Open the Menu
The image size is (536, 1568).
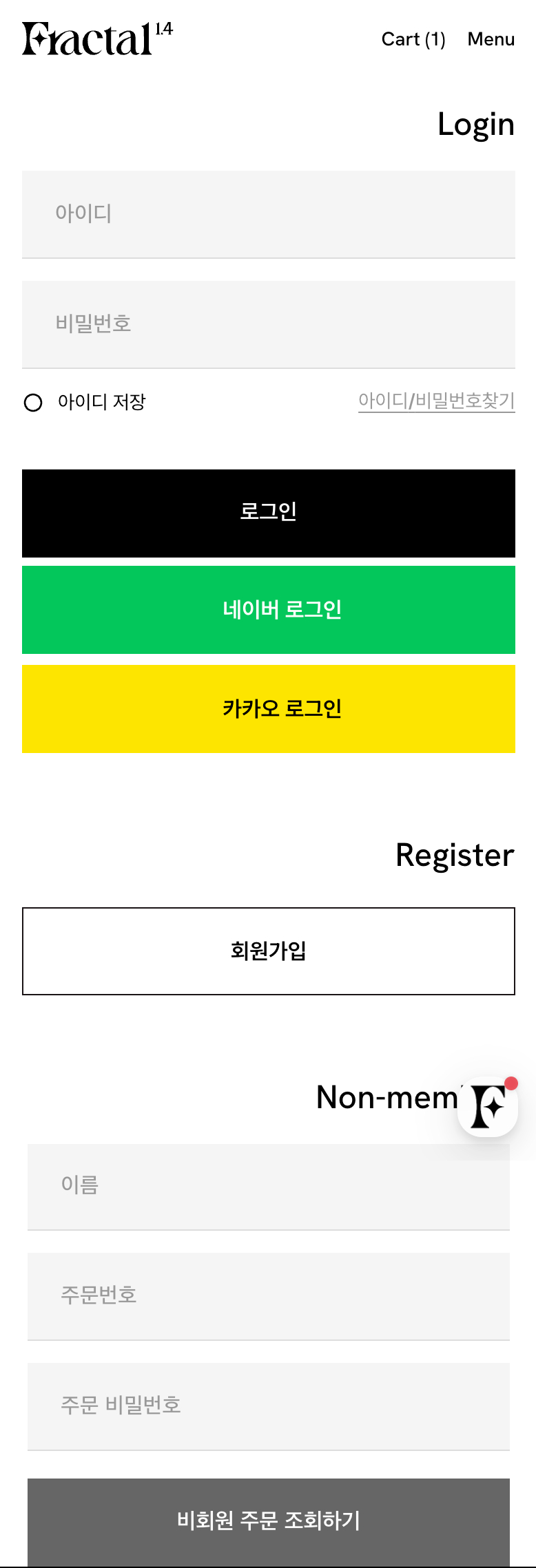(x=491, y=39)
